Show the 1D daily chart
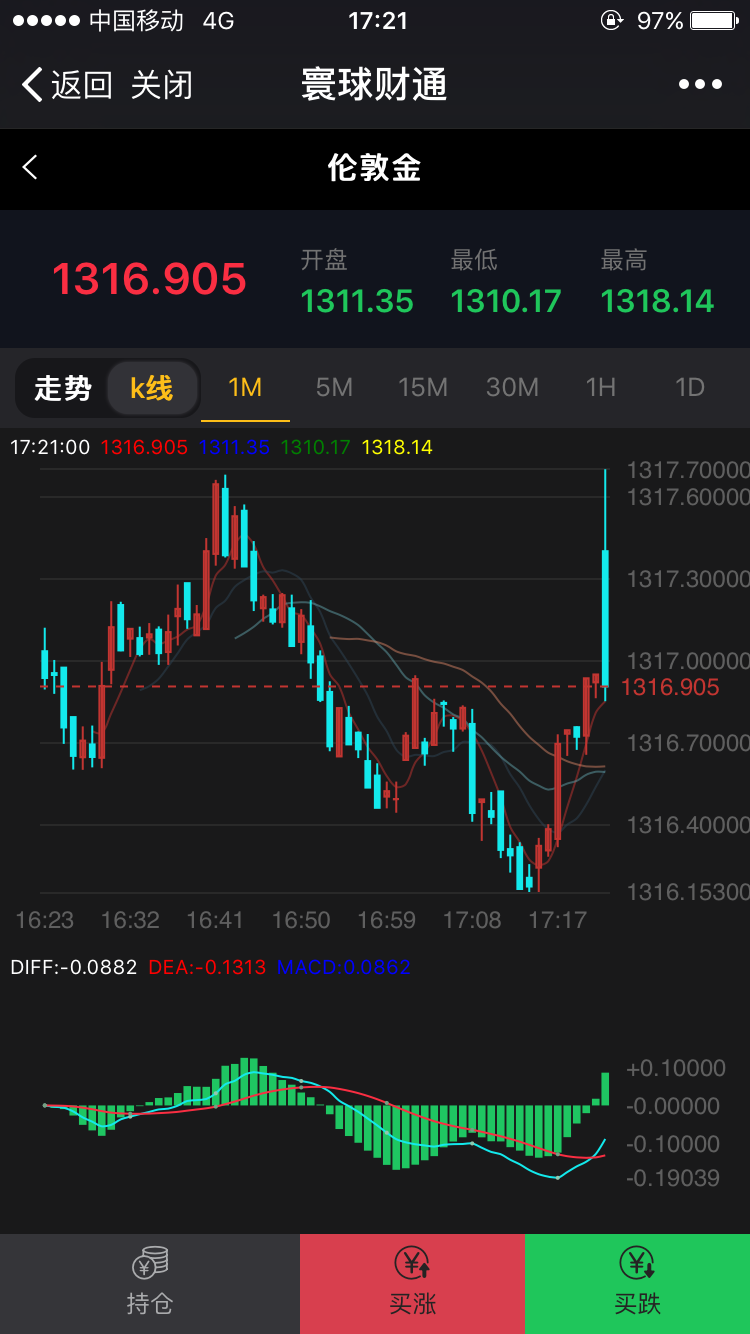Viewport: 750px width, 1334px height. click(689, 388)
